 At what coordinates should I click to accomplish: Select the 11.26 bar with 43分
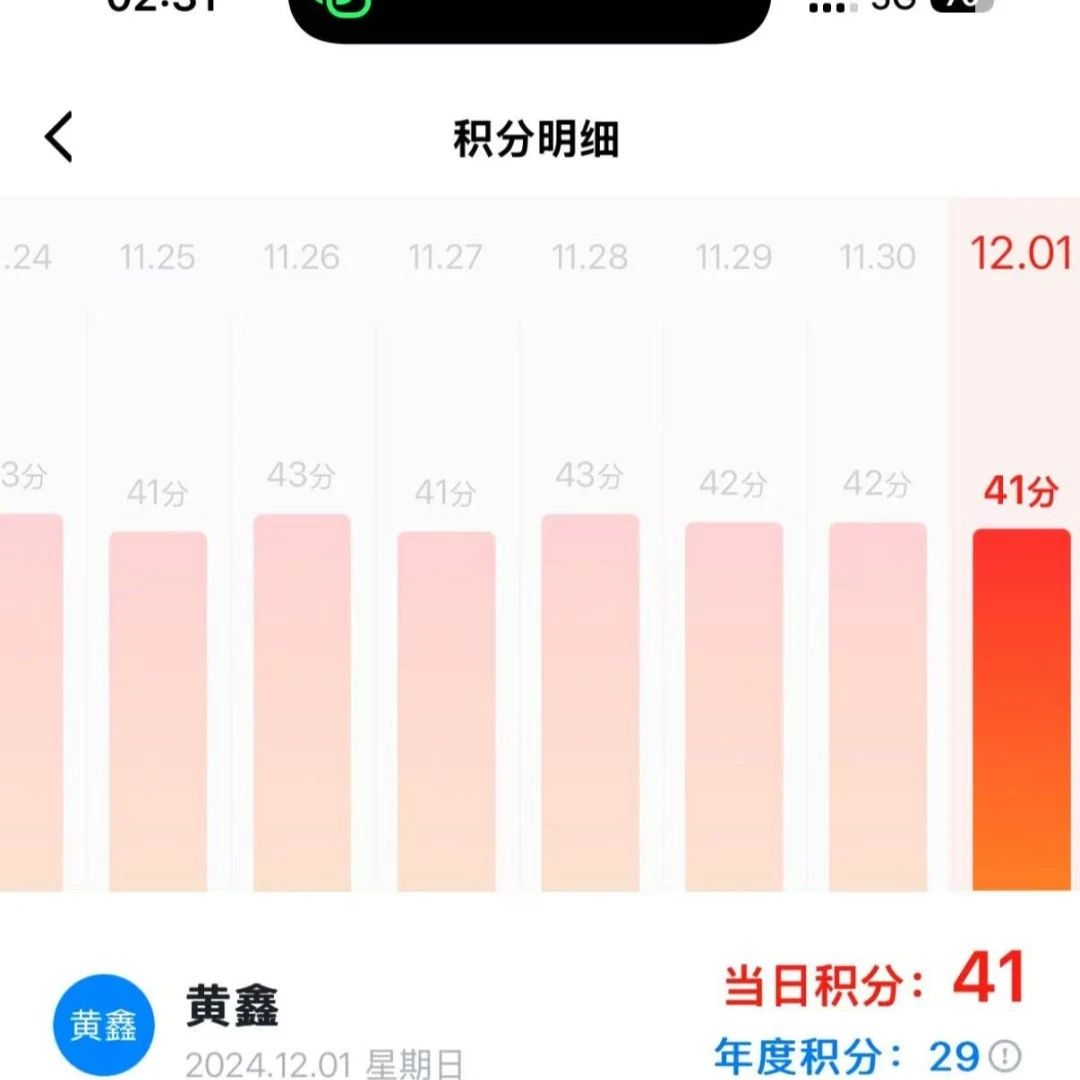point(302,700)
